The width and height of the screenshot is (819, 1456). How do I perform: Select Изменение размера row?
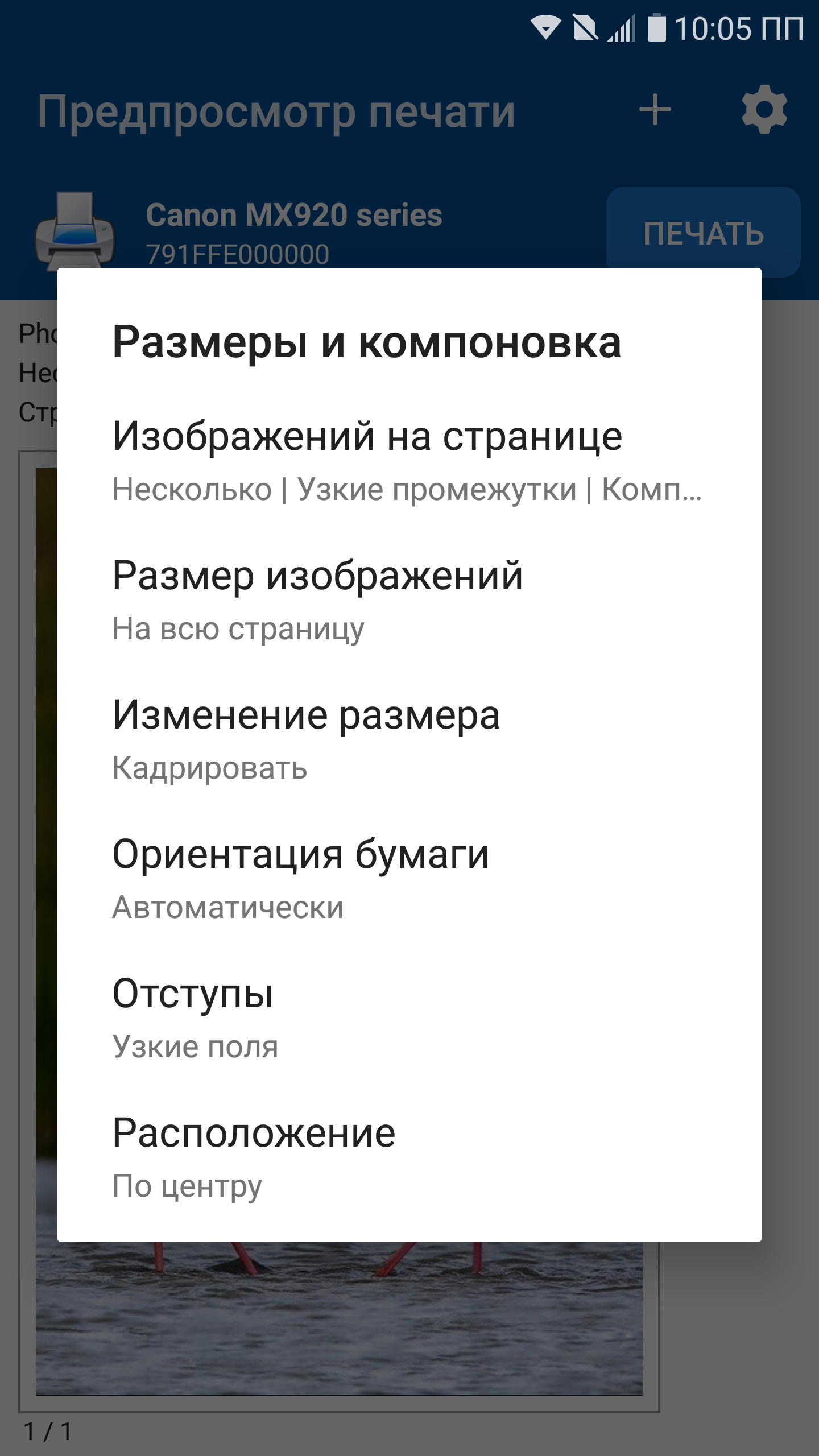click(x=409, y=740)
